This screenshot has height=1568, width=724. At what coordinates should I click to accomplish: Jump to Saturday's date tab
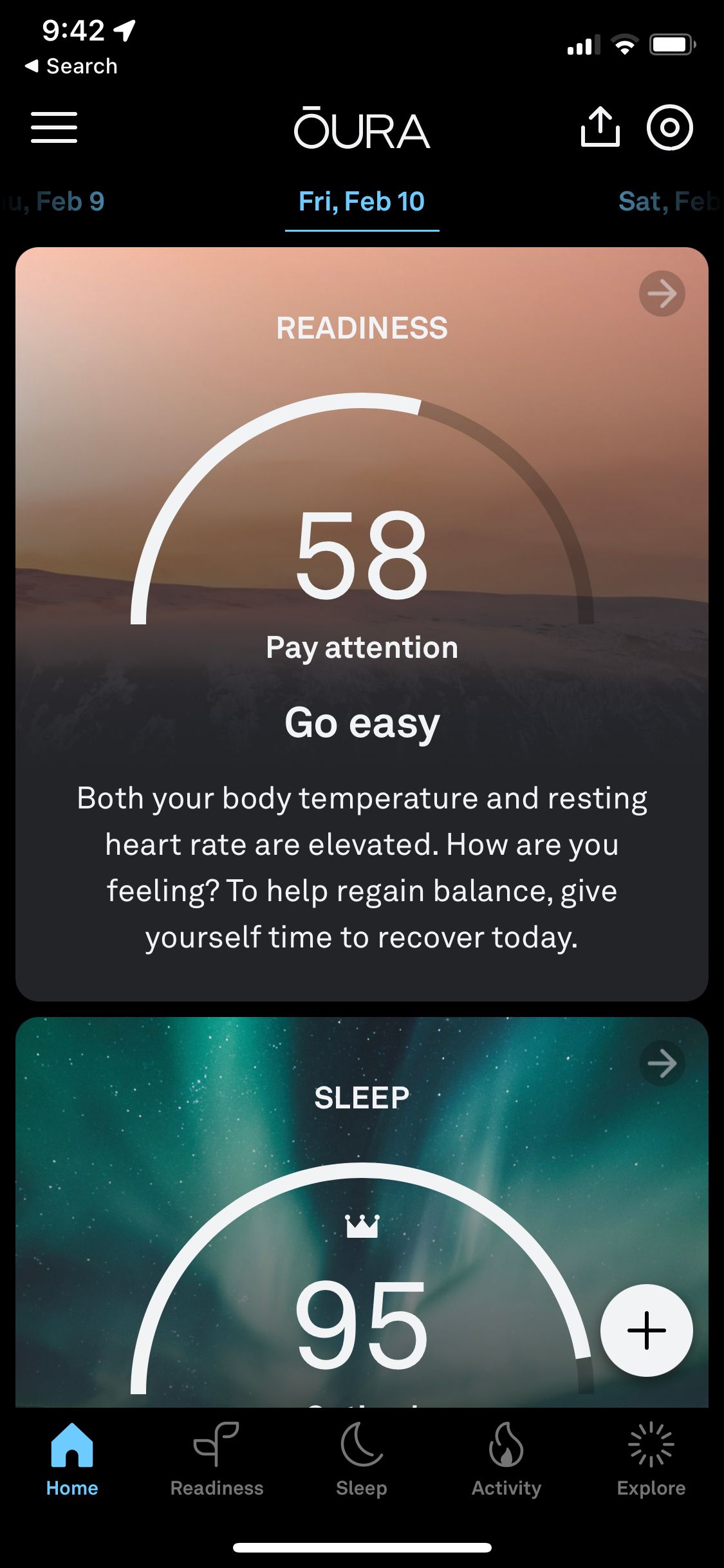(671, 201)
